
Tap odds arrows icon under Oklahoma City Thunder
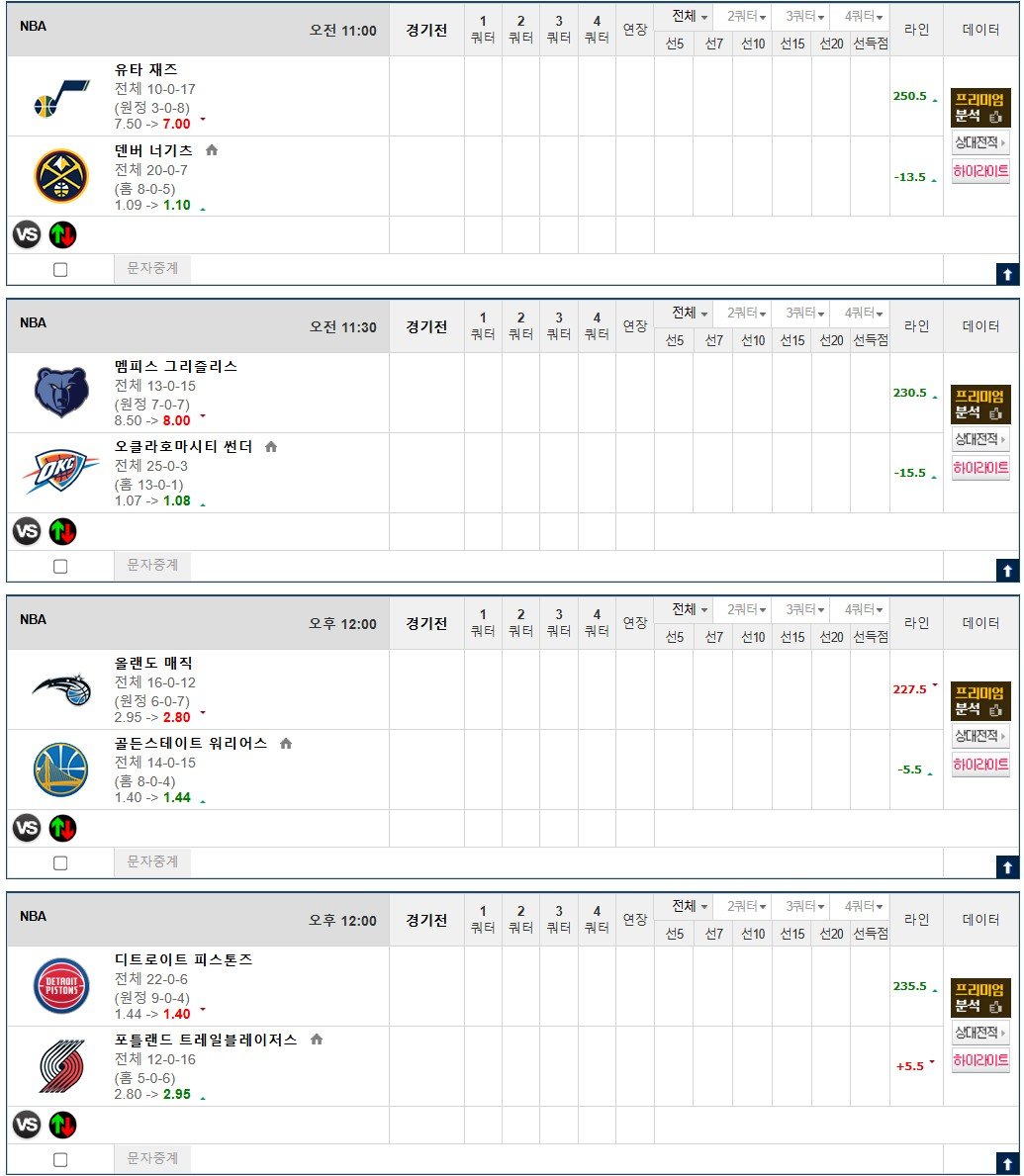(x=62, y=531)
